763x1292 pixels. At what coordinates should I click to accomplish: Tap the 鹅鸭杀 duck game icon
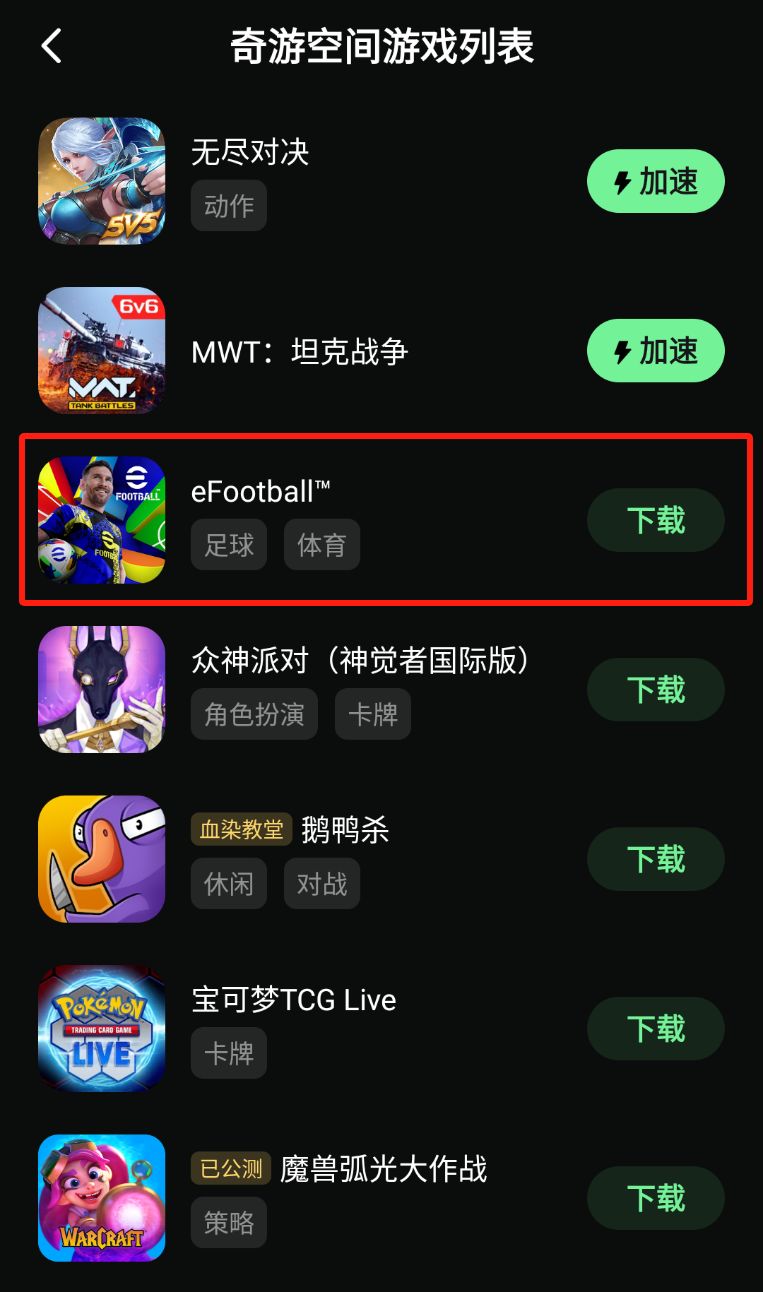point(101,859)
